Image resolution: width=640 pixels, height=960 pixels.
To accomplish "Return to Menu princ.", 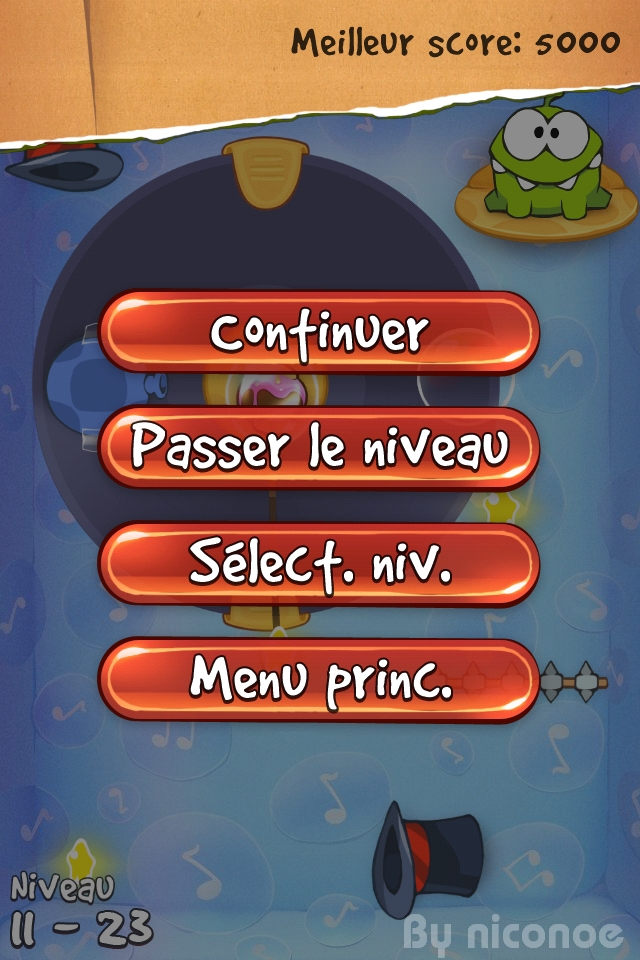I will point(319,680).
